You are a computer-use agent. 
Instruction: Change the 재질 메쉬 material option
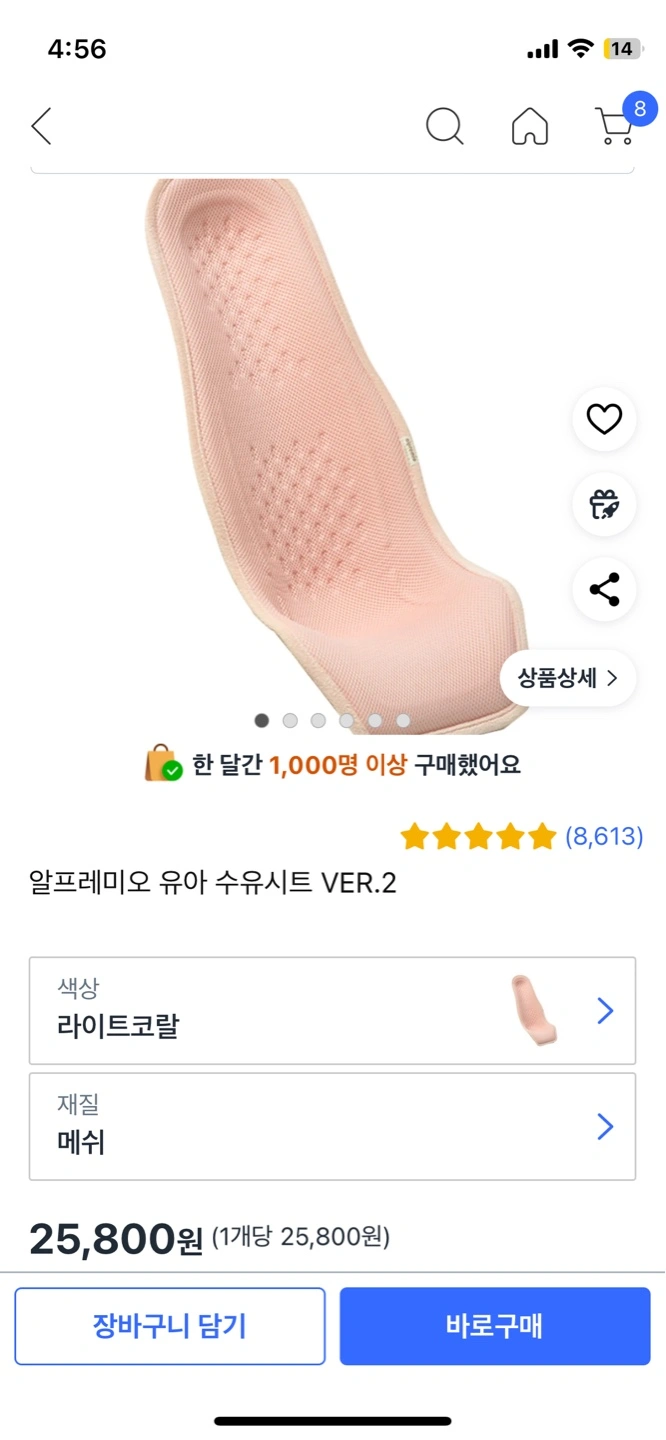332,1127
